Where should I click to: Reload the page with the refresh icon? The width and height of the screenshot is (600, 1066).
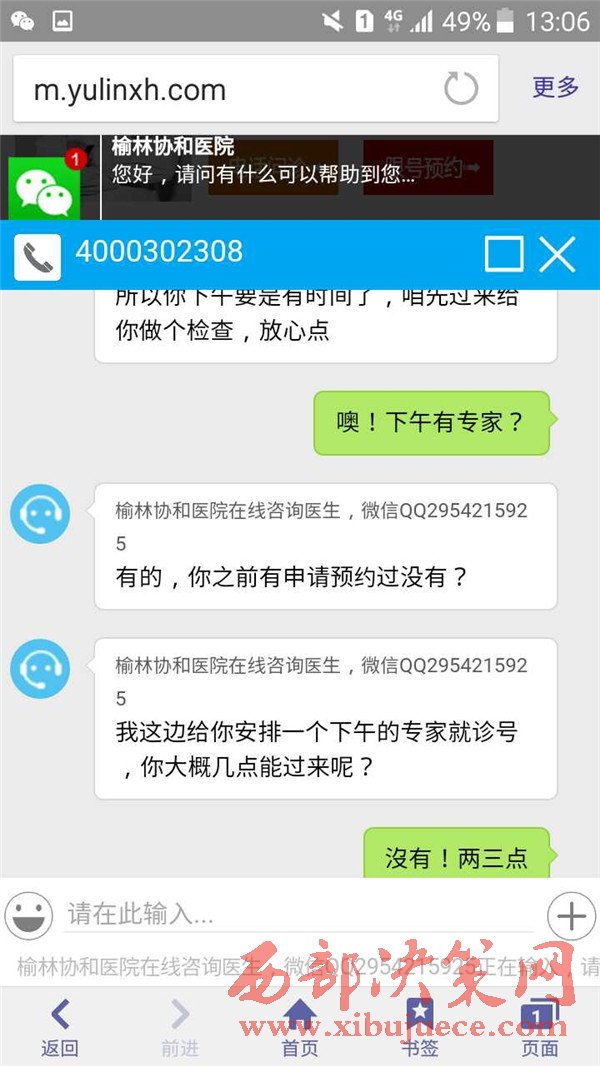[461, 89]
